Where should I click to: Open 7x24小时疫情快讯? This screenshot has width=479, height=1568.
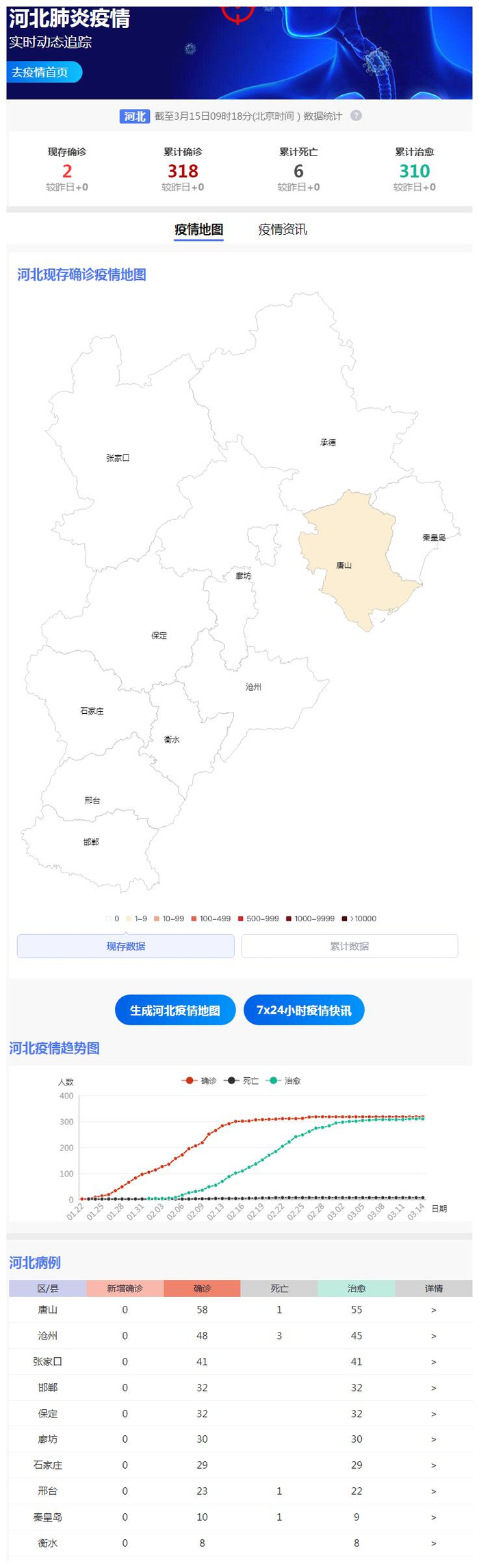pos(304,1010)
